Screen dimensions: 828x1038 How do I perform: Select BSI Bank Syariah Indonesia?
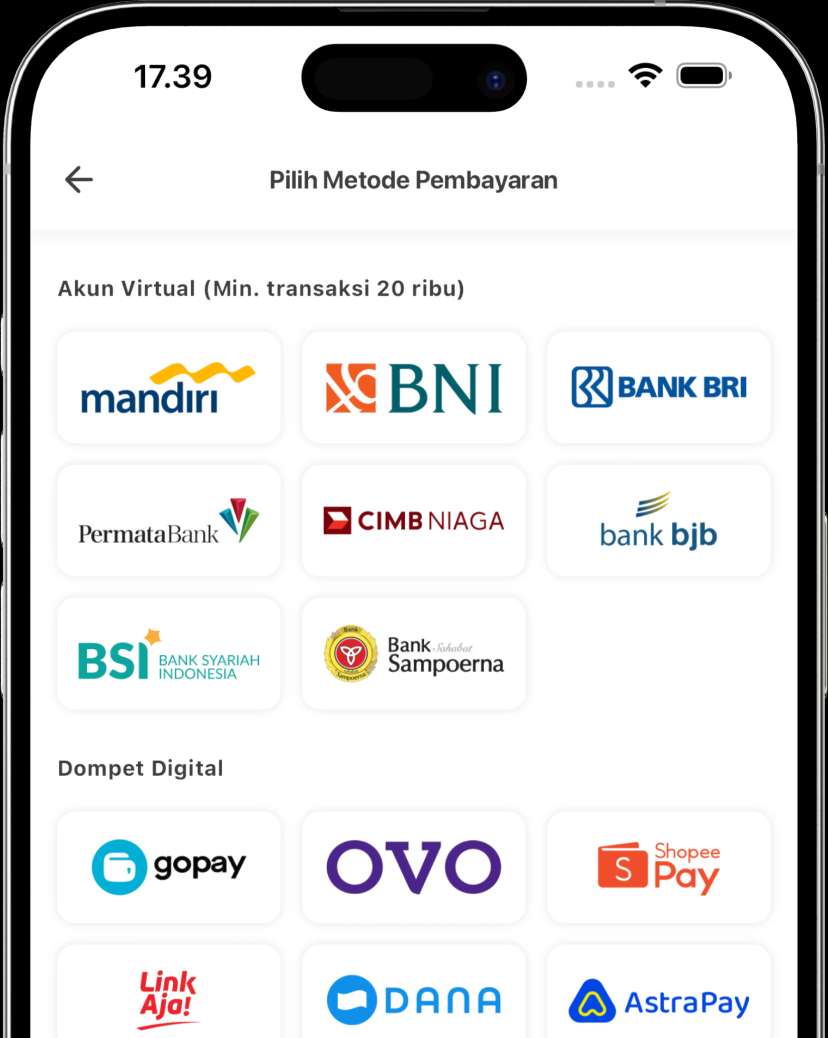169,654
